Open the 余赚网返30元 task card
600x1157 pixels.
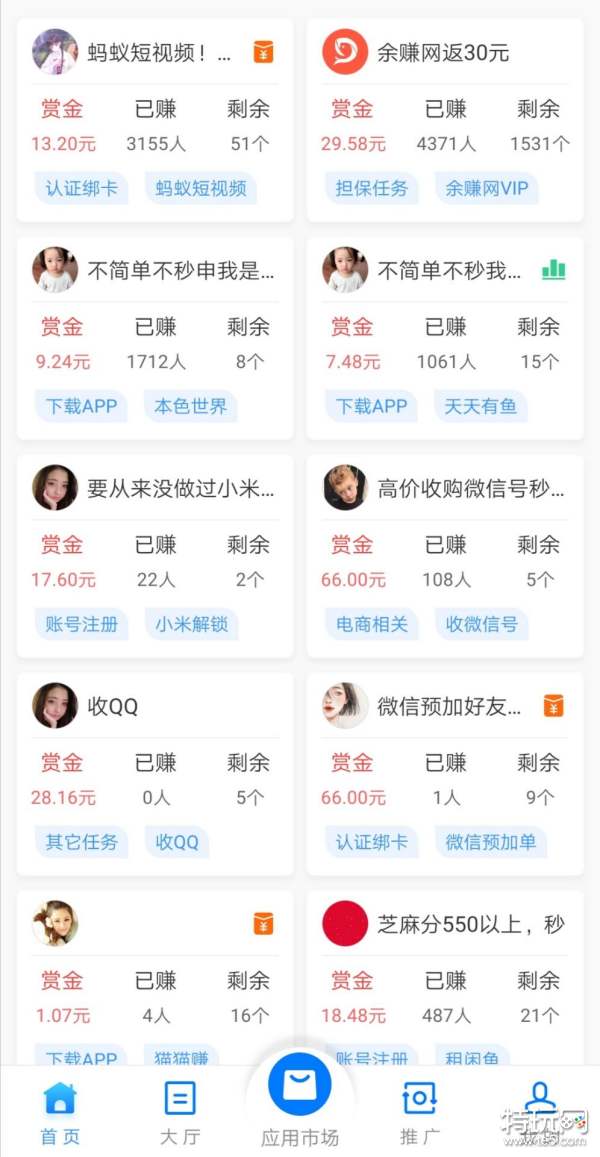[444, 53]
